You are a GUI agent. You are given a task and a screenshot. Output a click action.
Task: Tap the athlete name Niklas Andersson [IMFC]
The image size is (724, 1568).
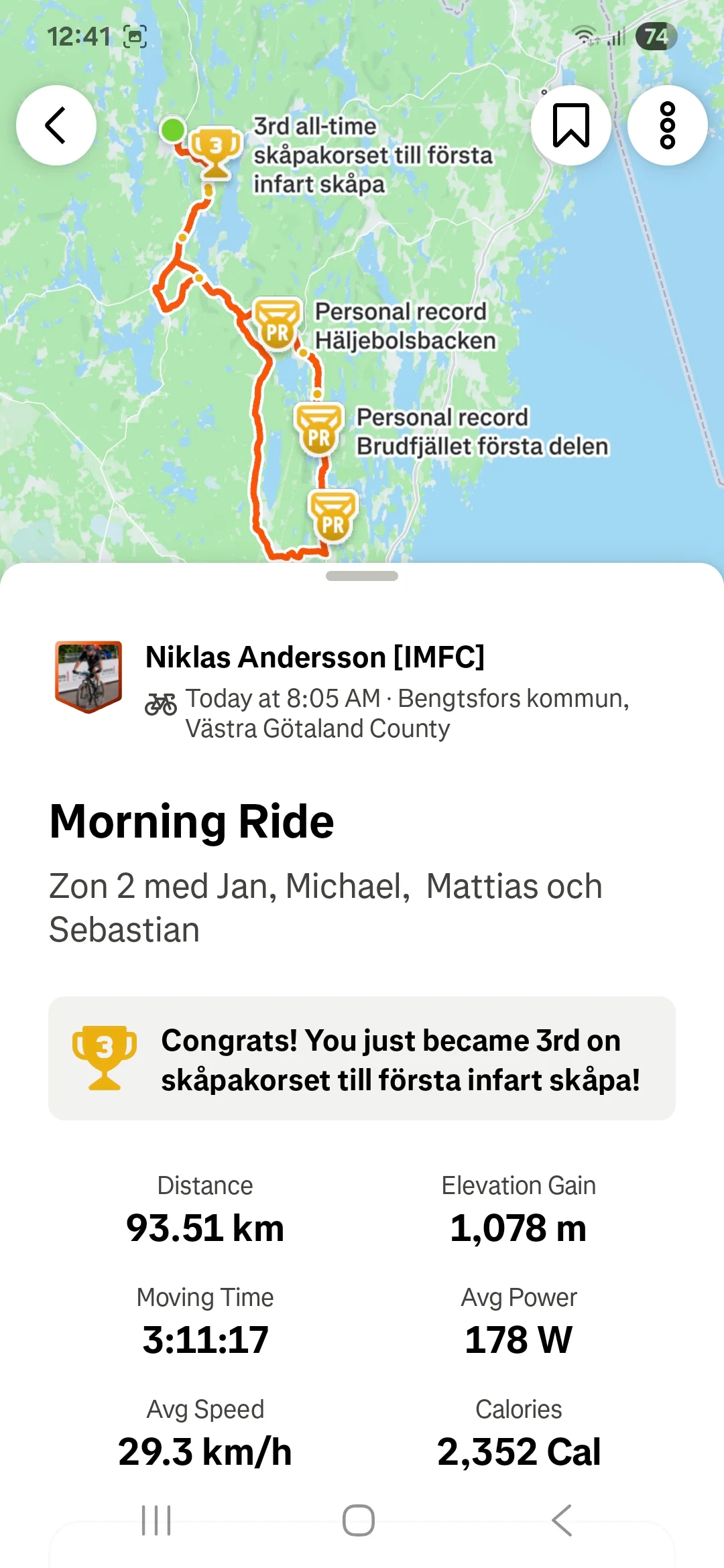(x=316, y=659)
